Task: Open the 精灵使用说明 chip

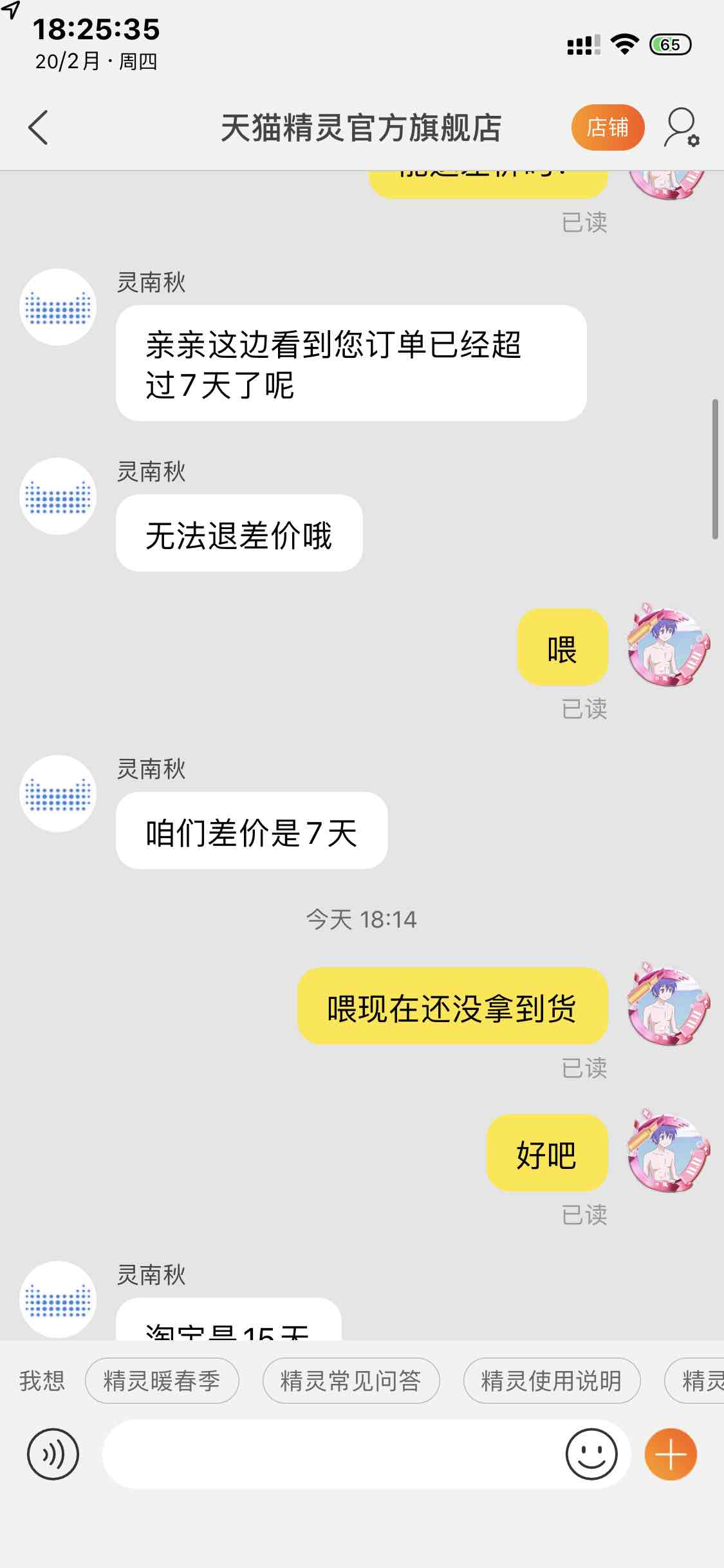Action: click(x=552, y=1380)
